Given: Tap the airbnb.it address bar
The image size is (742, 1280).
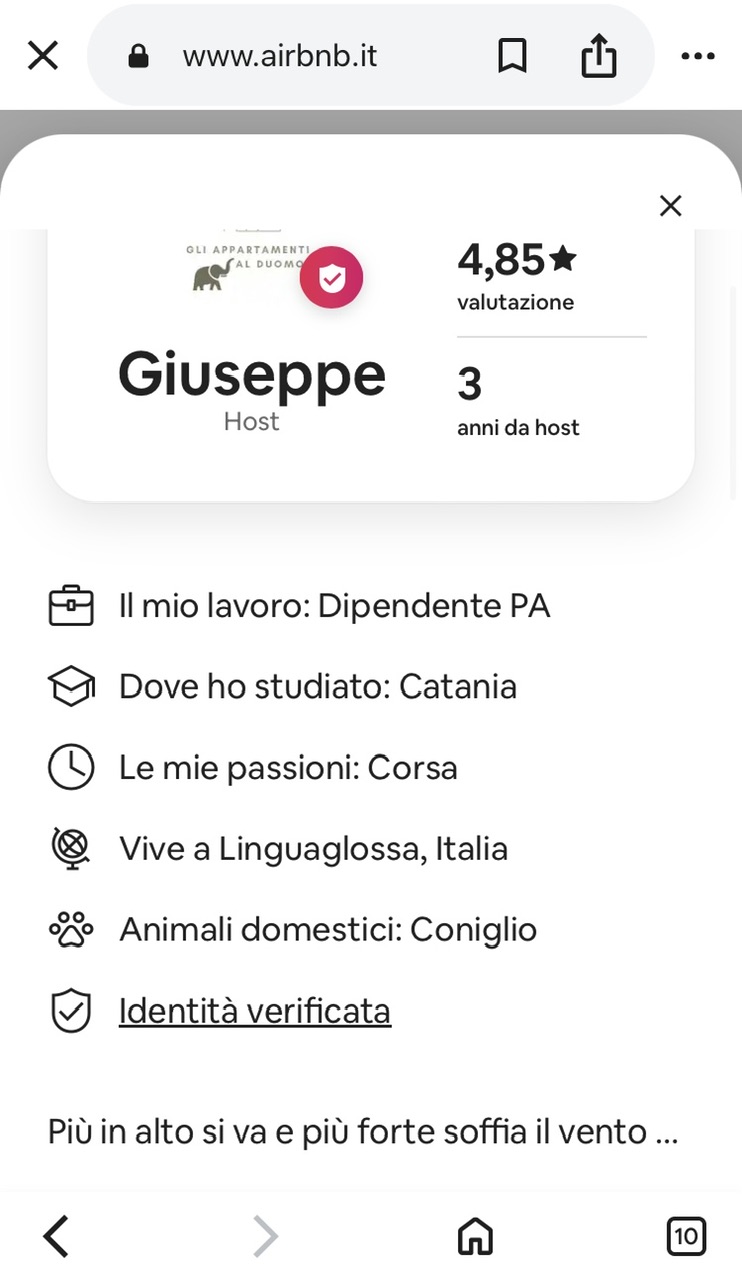Looking at the screenshot, I should pyautogui.click(x=280, y=56).
